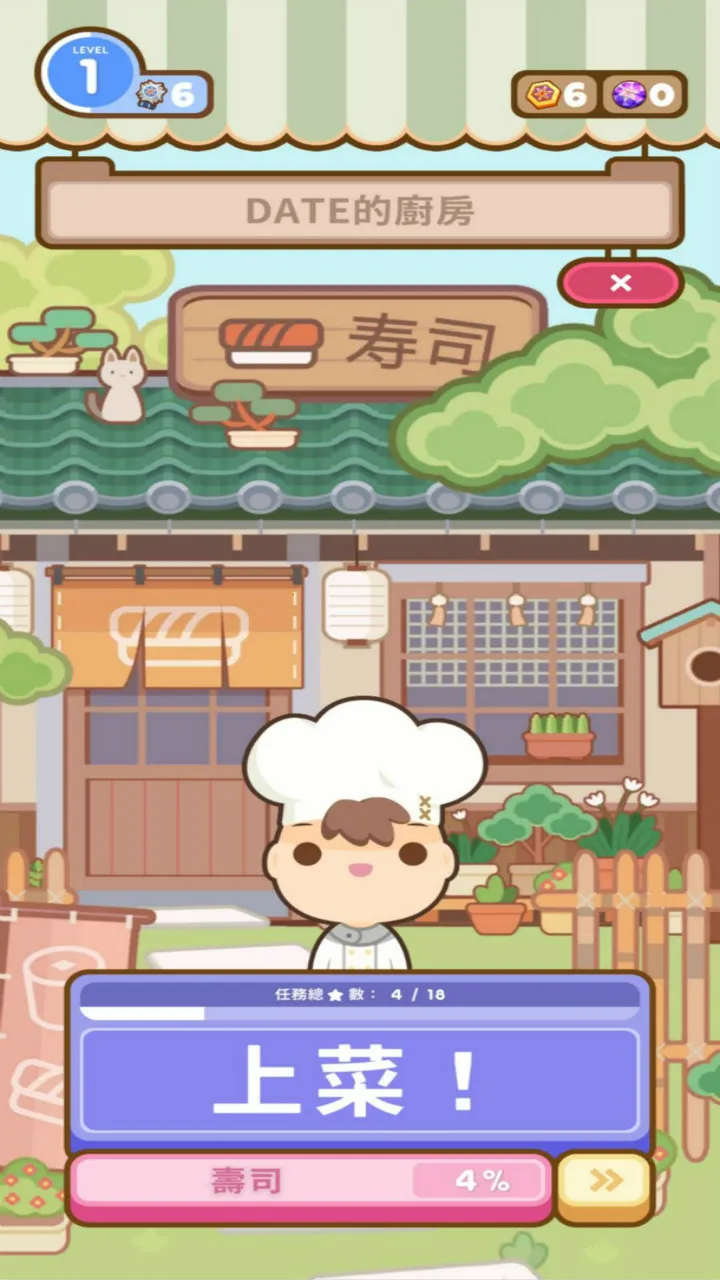Open the 壽司 progress bar
Viewport: 720px width, 1280px height.
point(310,1182)
